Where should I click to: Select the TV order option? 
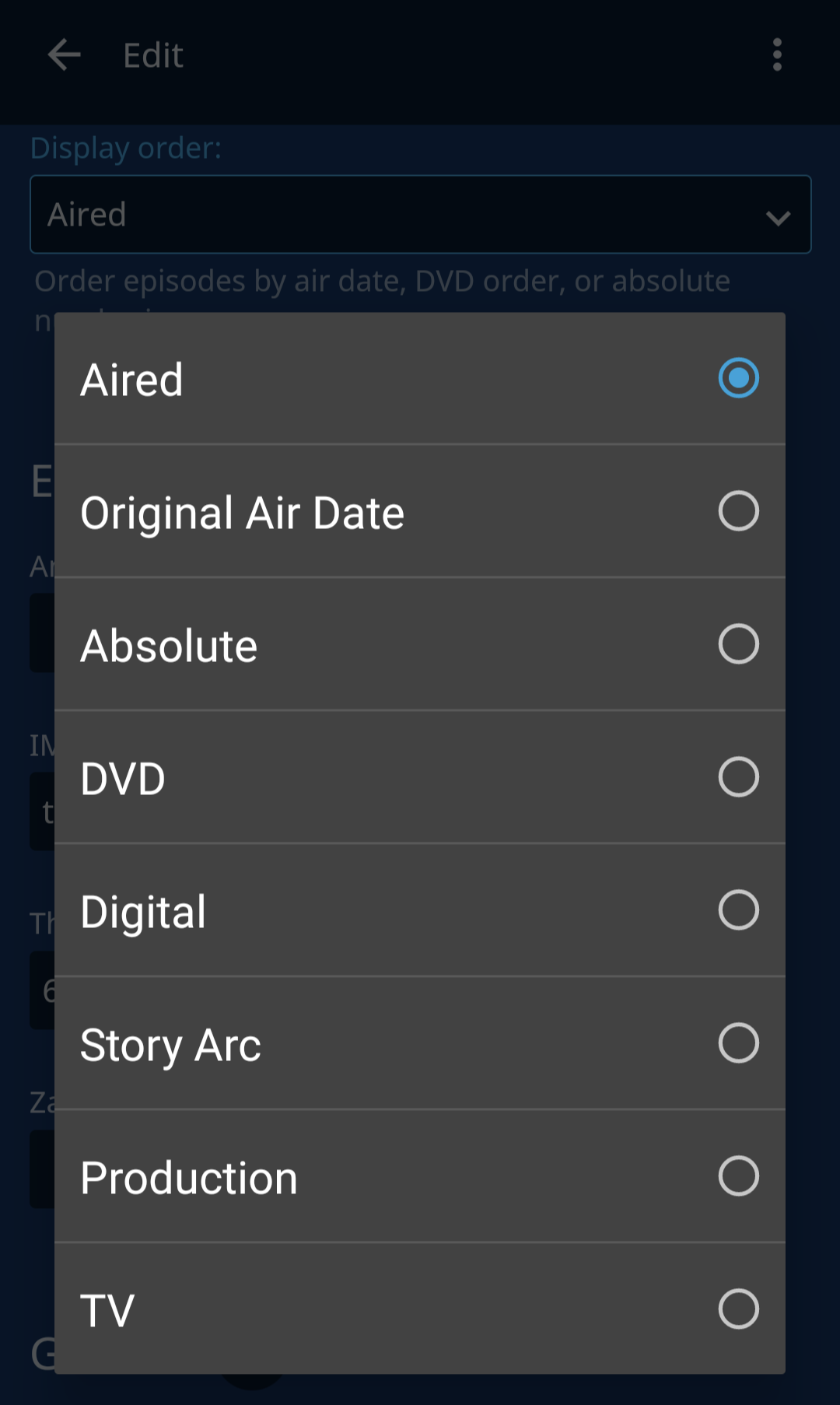[419, 1309]
